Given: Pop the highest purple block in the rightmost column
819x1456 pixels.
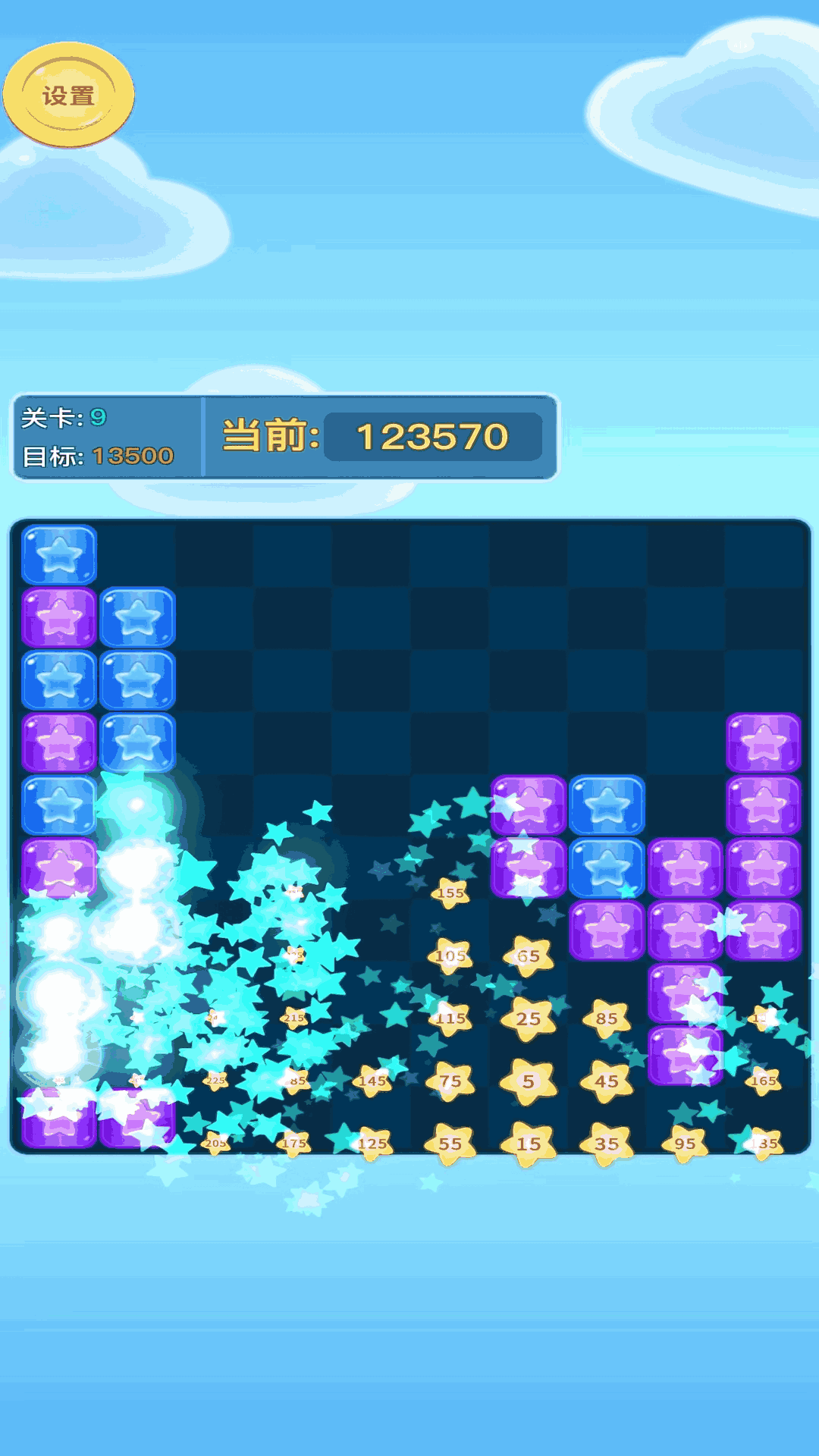Looking at the screenshot, I should [763, 742].
